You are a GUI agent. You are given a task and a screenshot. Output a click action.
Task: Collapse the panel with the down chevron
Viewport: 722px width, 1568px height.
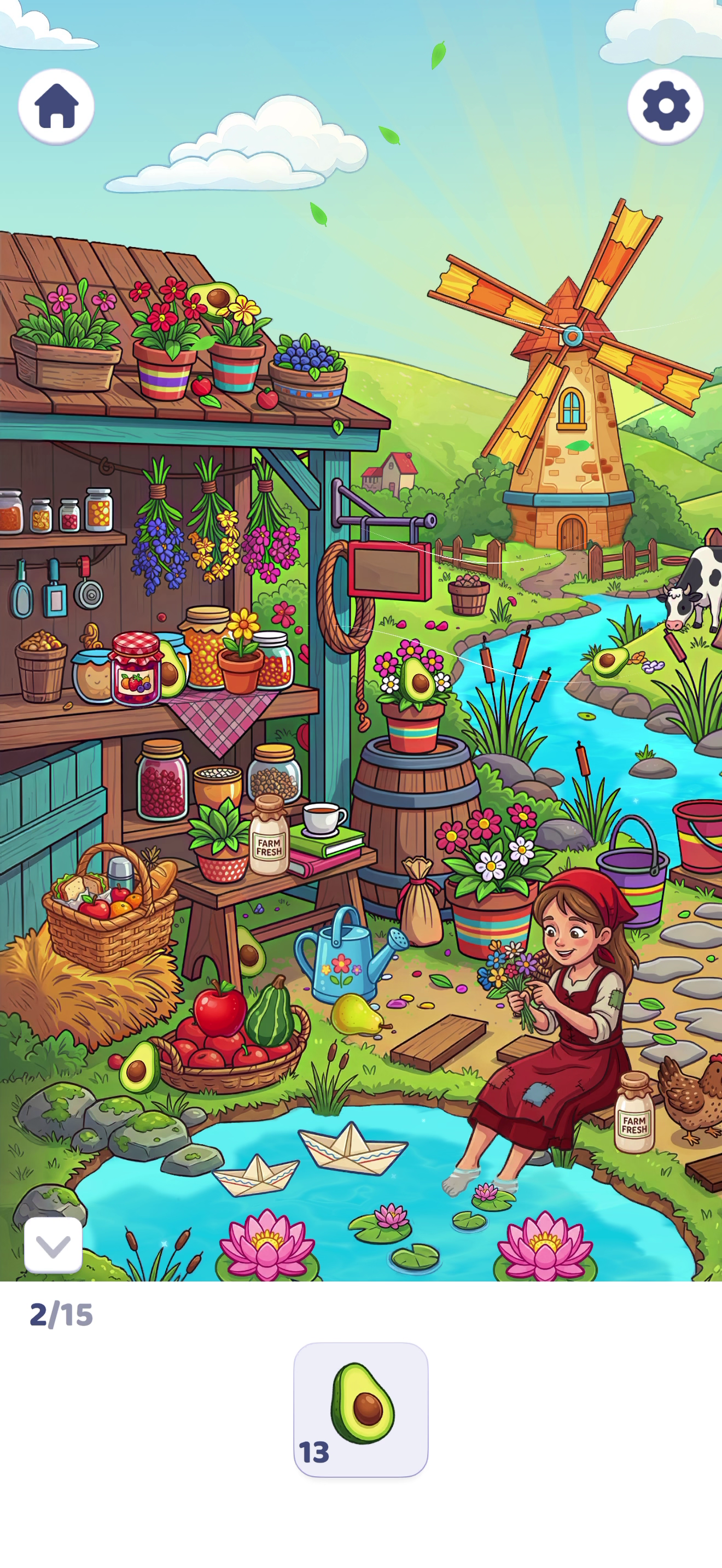click(53, 1245)
